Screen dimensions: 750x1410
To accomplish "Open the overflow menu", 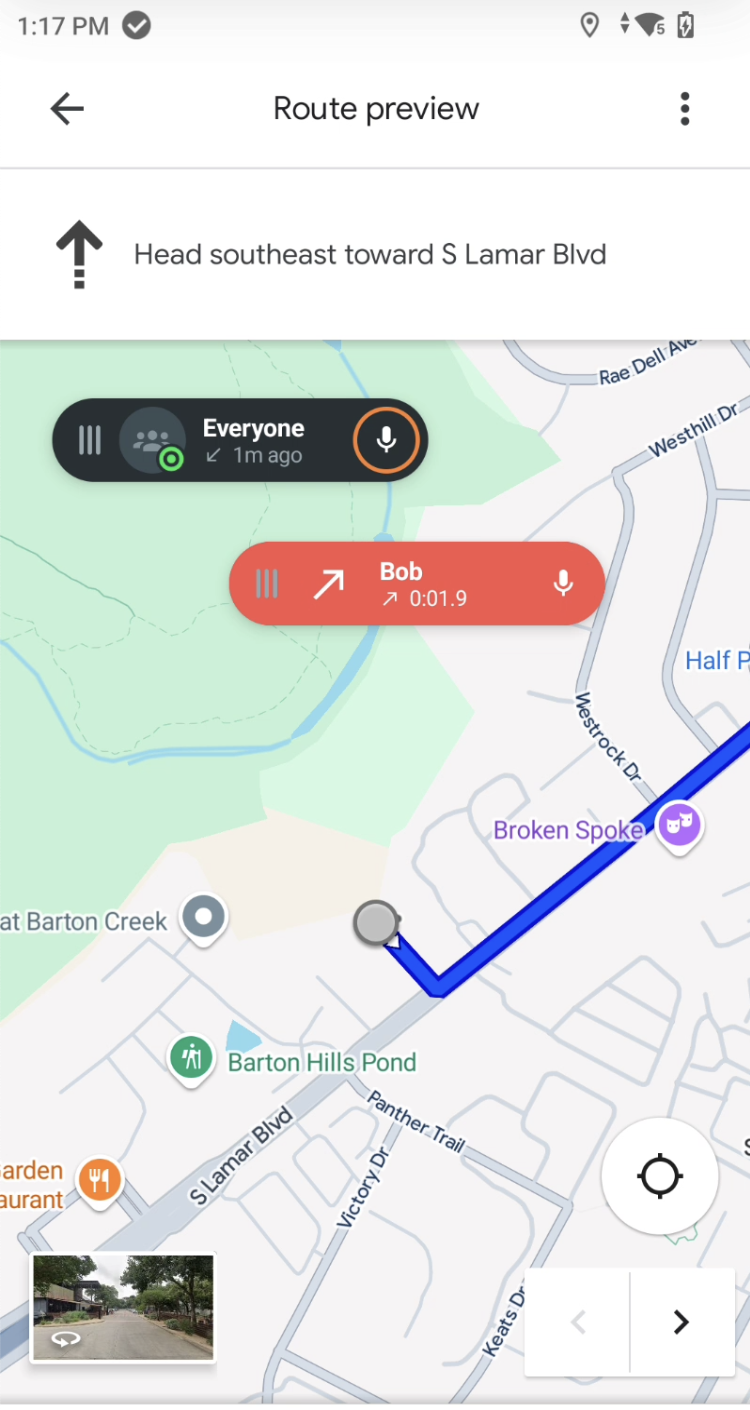I will [x=684, y=109].
